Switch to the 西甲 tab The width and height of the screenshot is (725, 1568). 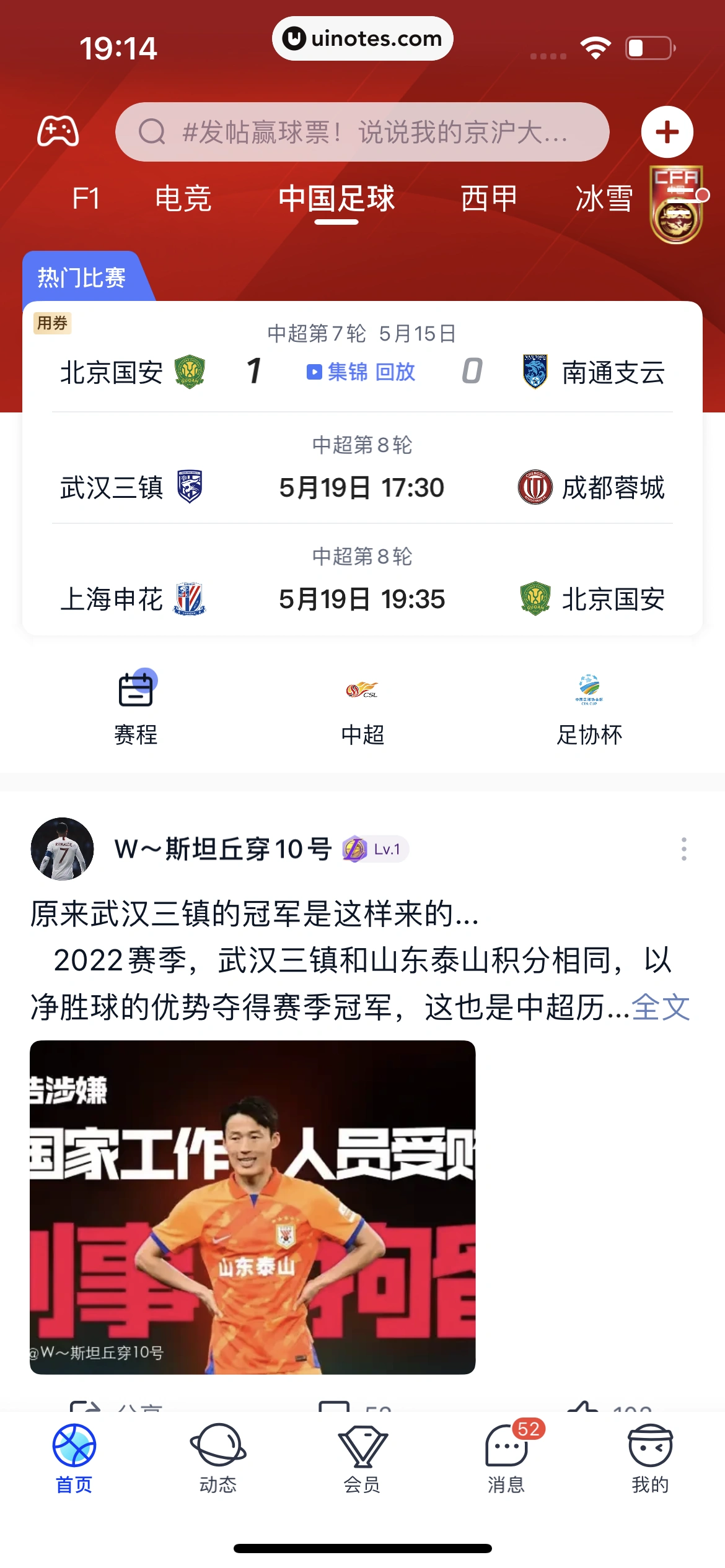(487, 199)
